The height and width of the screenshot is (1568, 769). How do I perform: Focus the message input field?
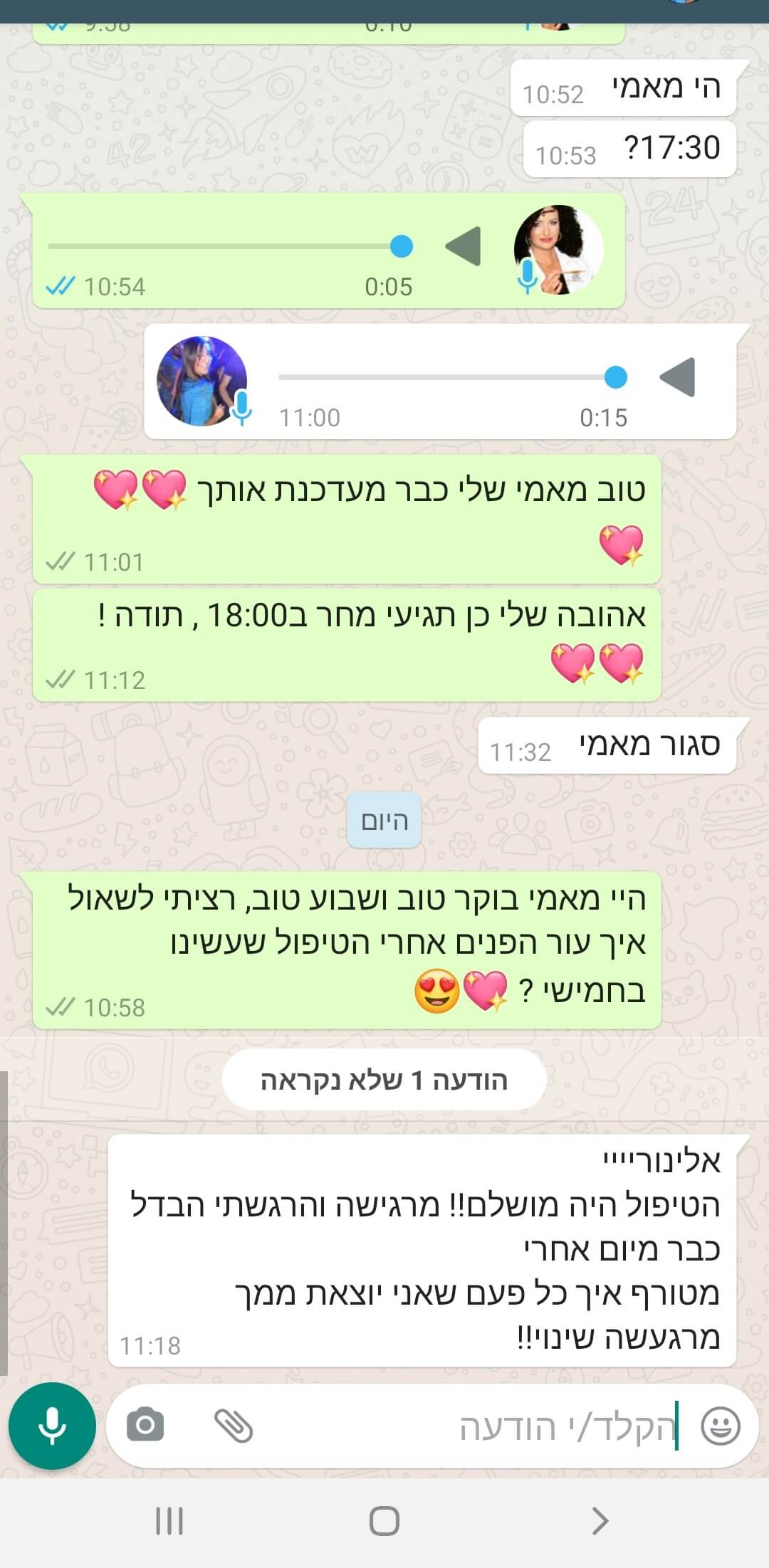coord(498,1427)
